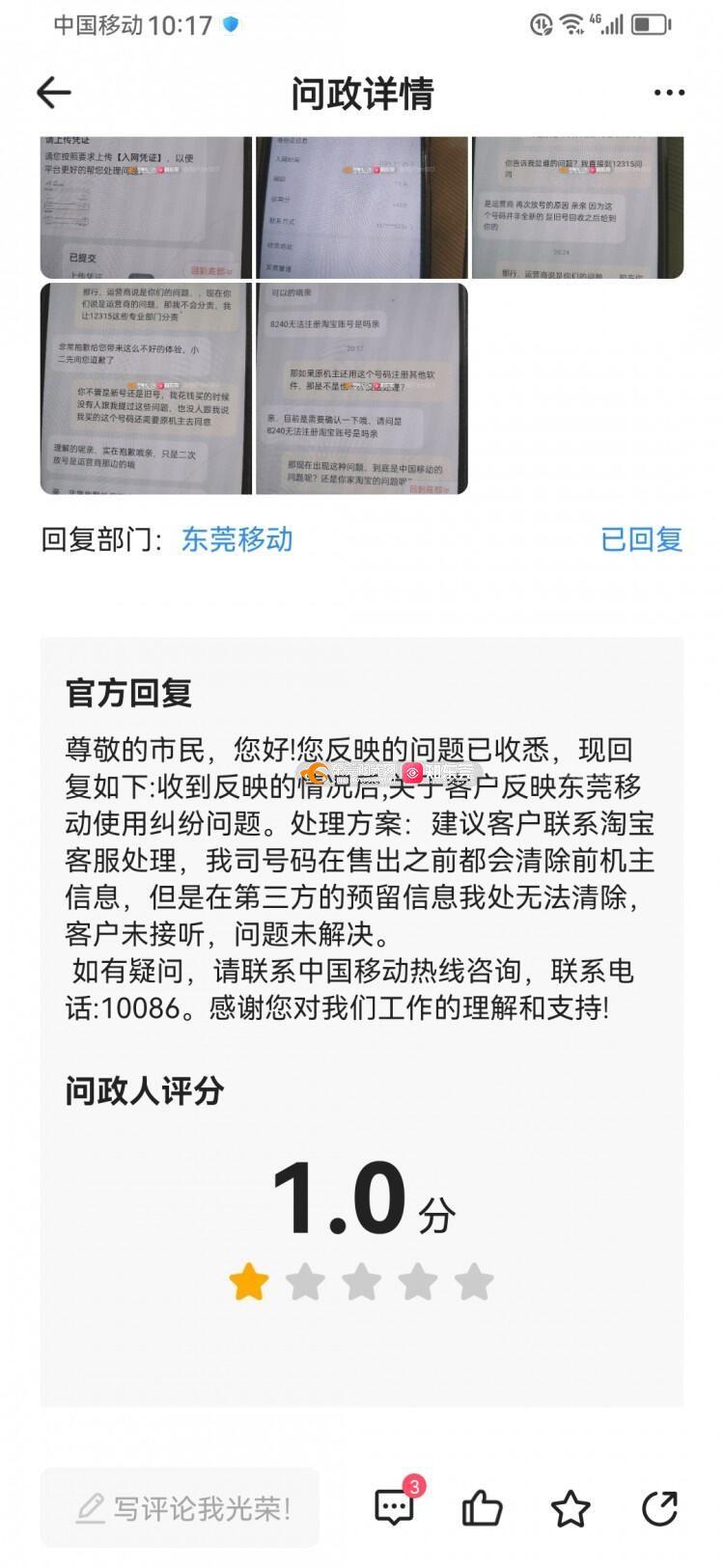724x1568 pixels.
Task: Open the 东莞移动 department link
Action: tap(237, 539)
